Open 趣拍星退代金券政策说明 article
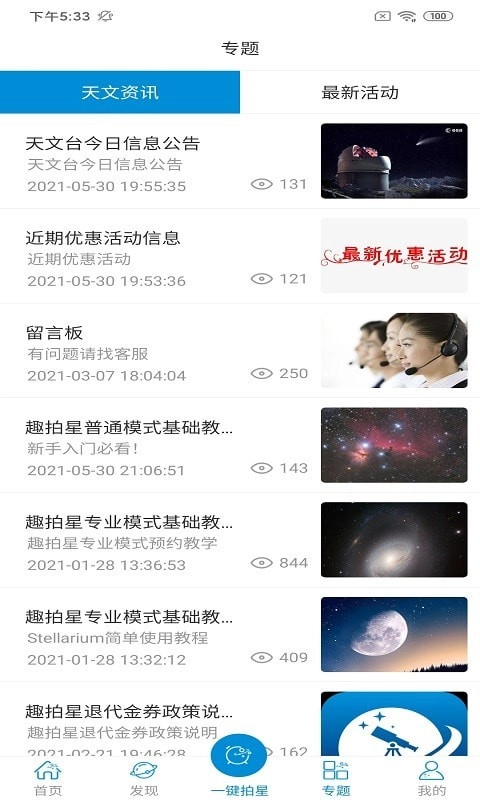Image resolution: width=480 pixels, height=800 pixels. tap(240, 719)
